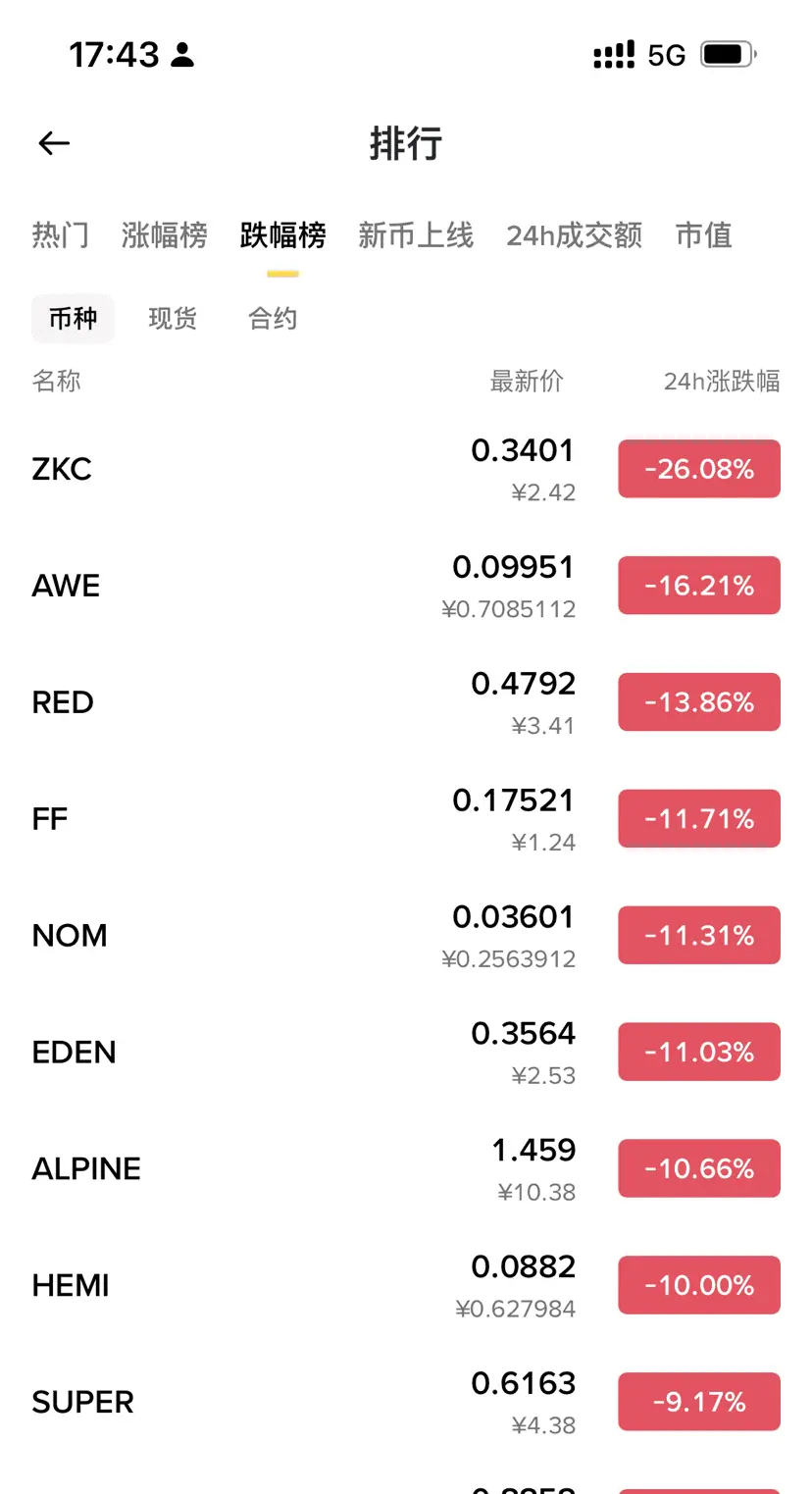Switch to the 24h成交额 tab
The image size is (812, 1494).
pos(575,235)
